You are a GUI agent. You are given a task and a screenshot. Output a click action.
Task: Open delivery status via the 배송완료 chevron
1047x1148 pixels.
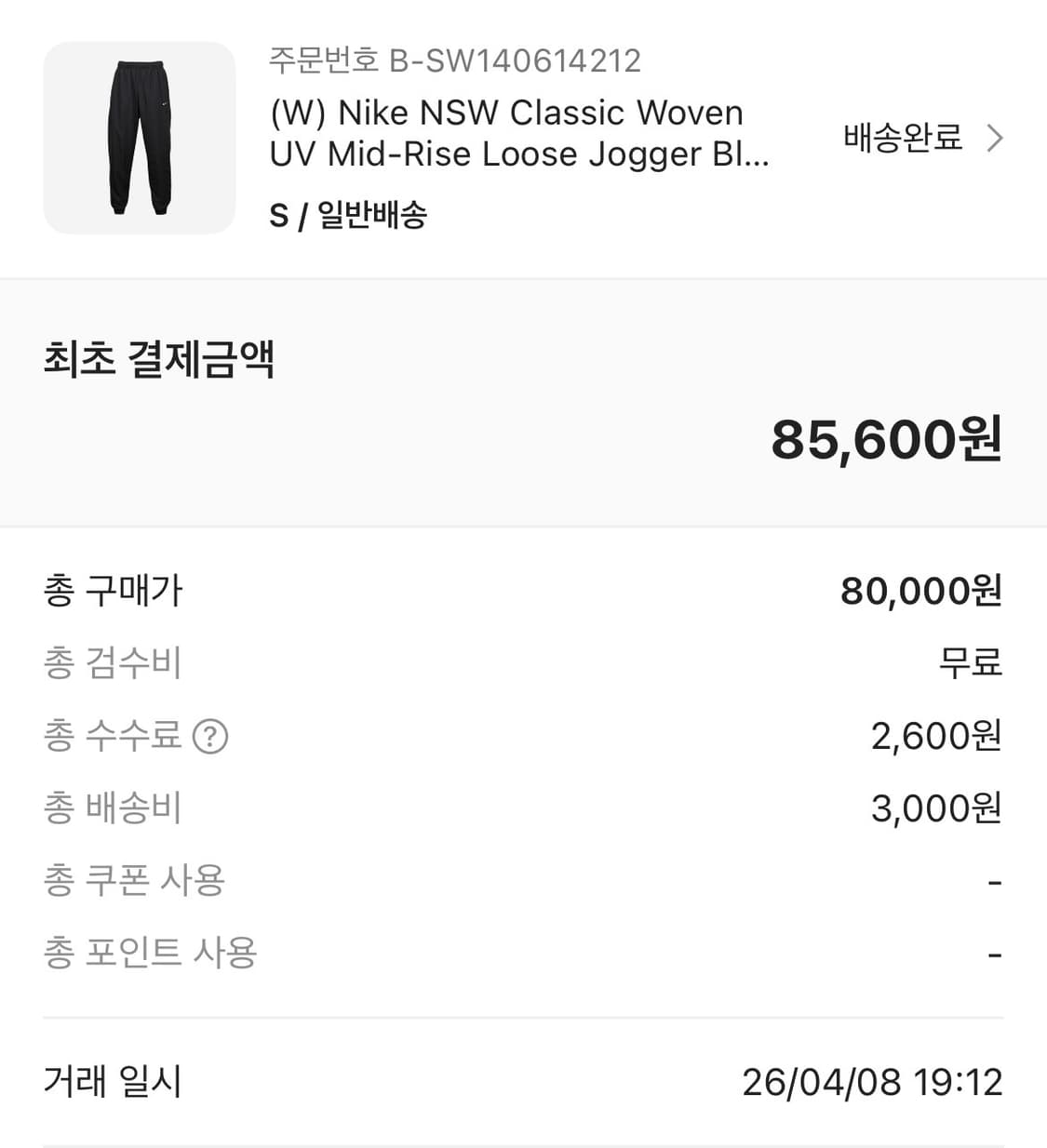[x=996, y=137]
